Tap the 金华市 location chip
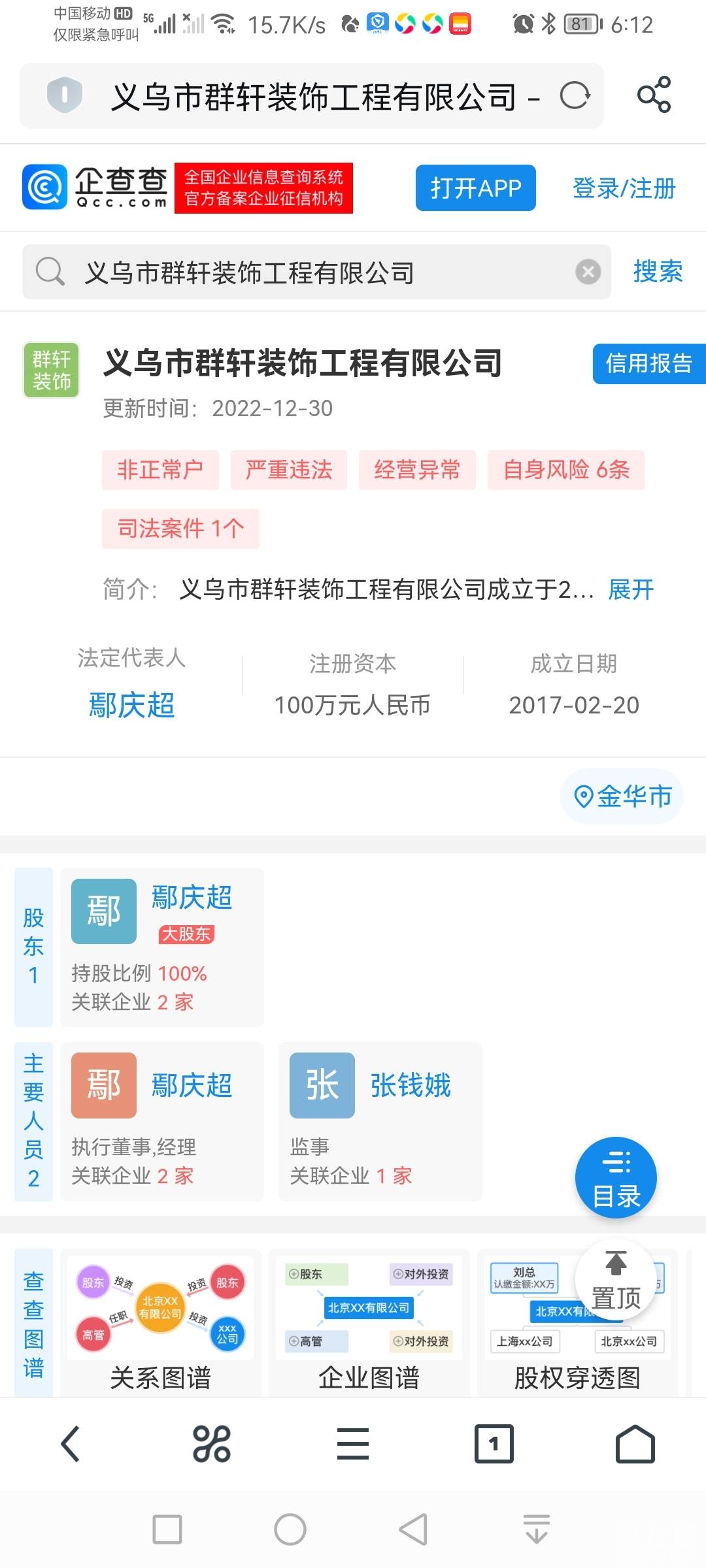Screen dimensions: 706x1568 click(622, 796)
